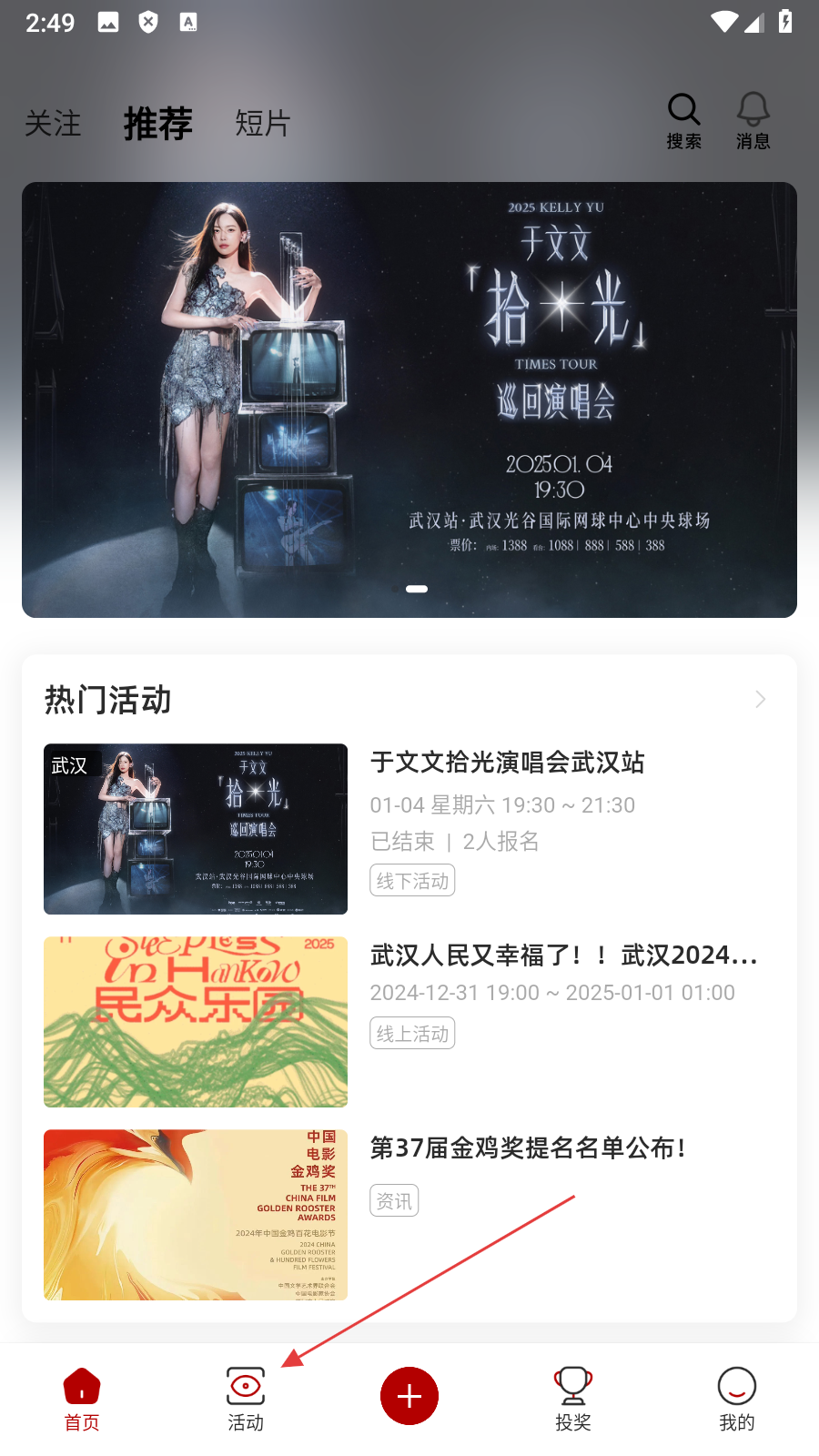The image size is (819, 1456).
Task: Switch to the 活动 bottom tab
Action: pyautogui.click(x=246, y=1399)
